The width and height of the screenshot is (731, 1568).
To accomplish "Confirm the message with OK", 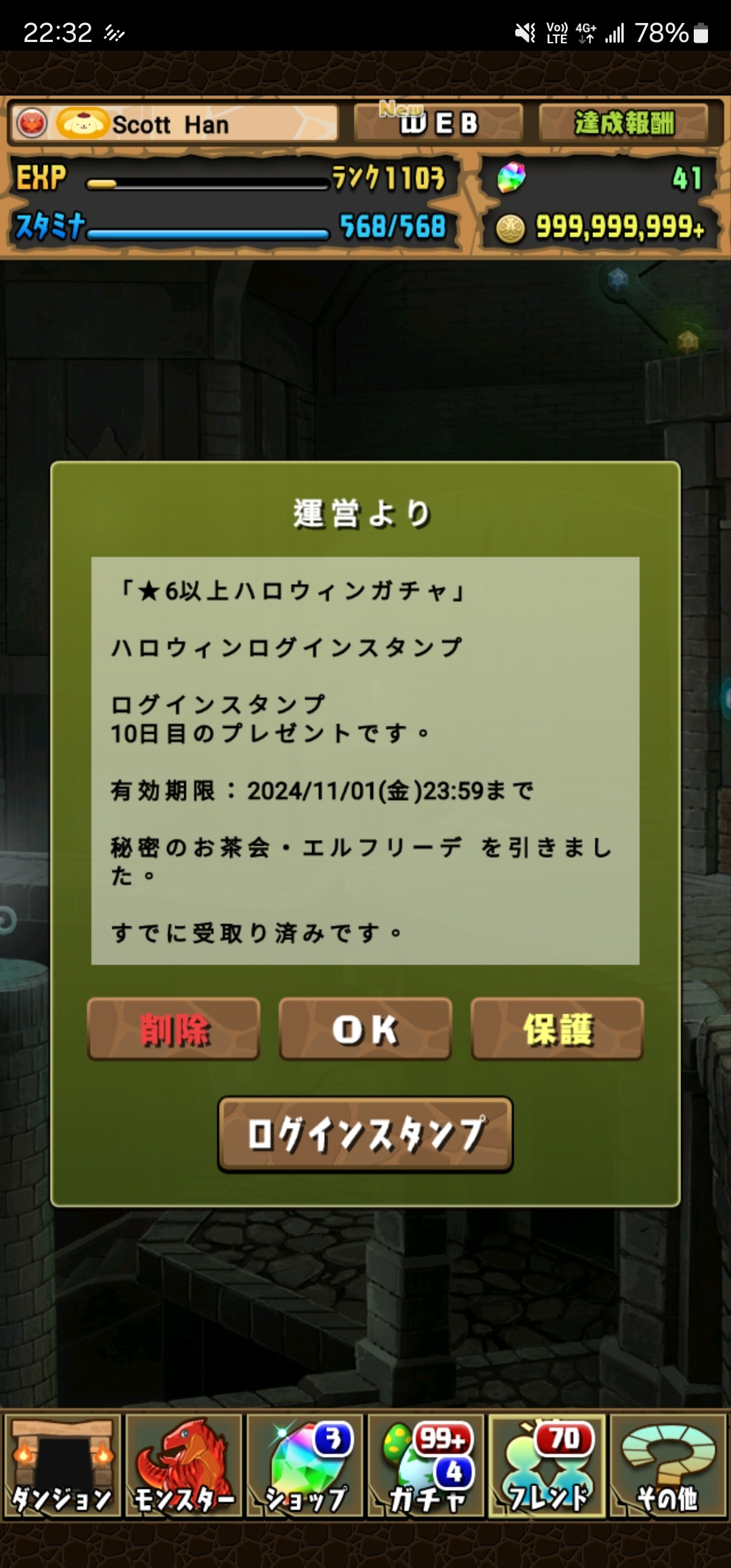I will click(x=365, y=1029).
